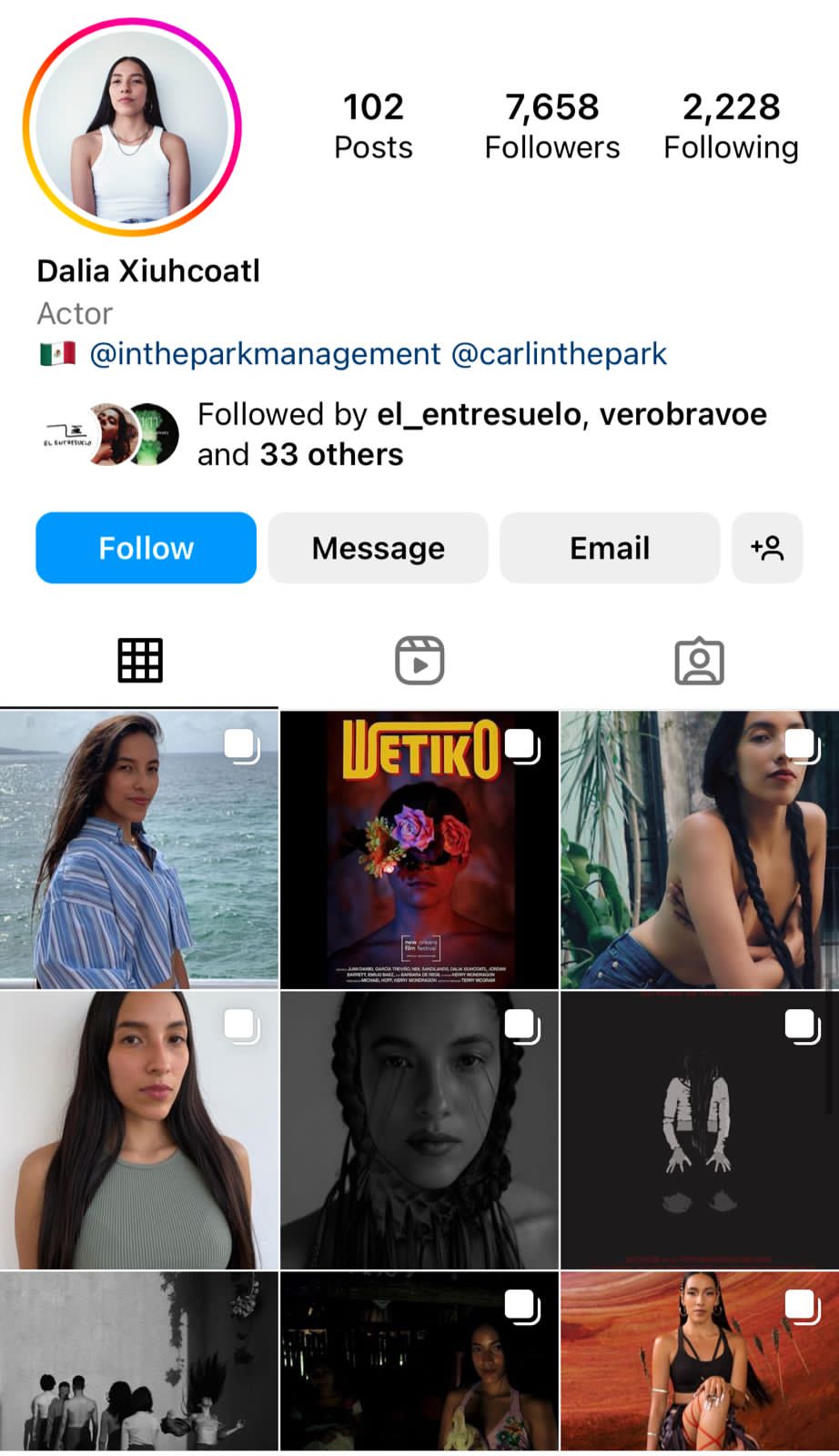Select the posts grid tab
Viewport: 839px width, 1456px height.
pos(140,661)
